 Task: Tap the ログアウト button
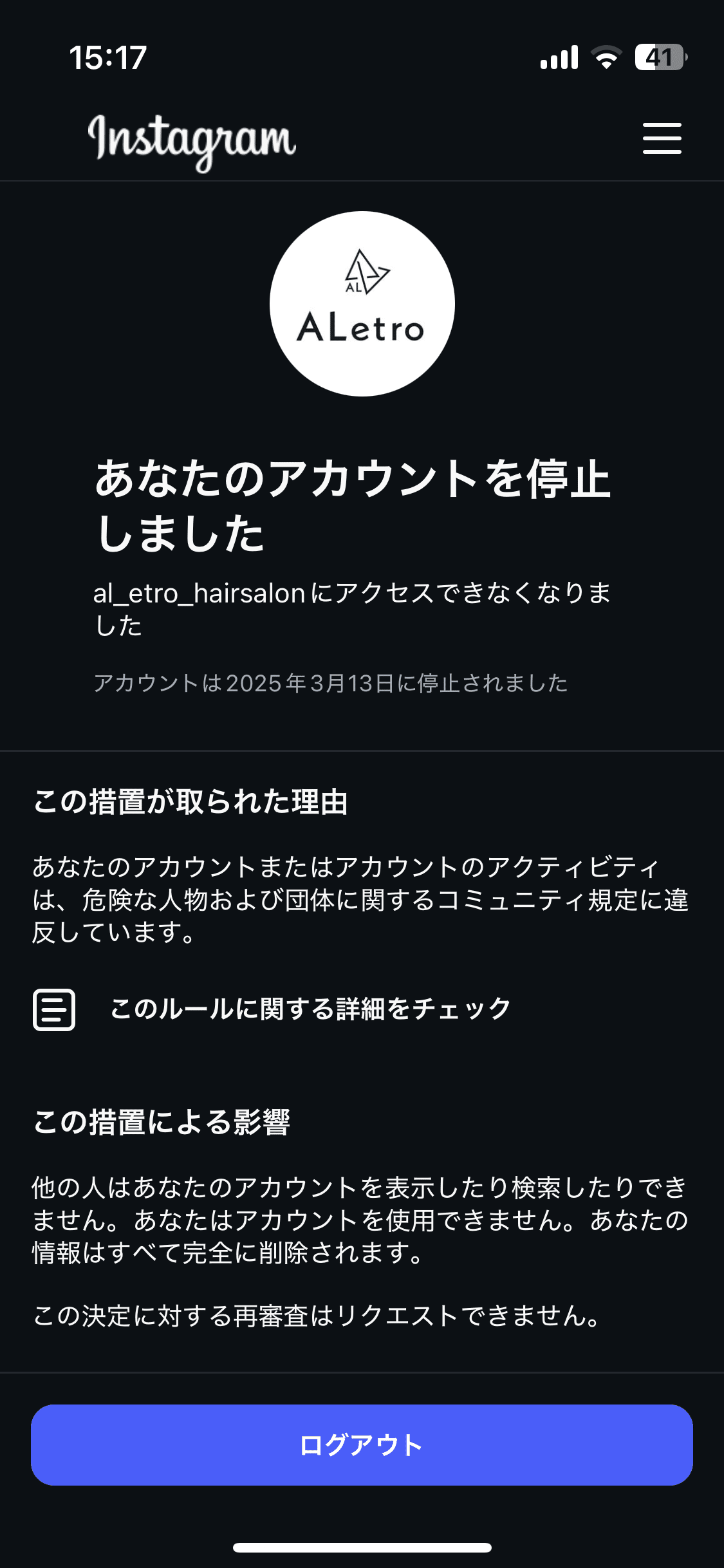(362, 1445)
